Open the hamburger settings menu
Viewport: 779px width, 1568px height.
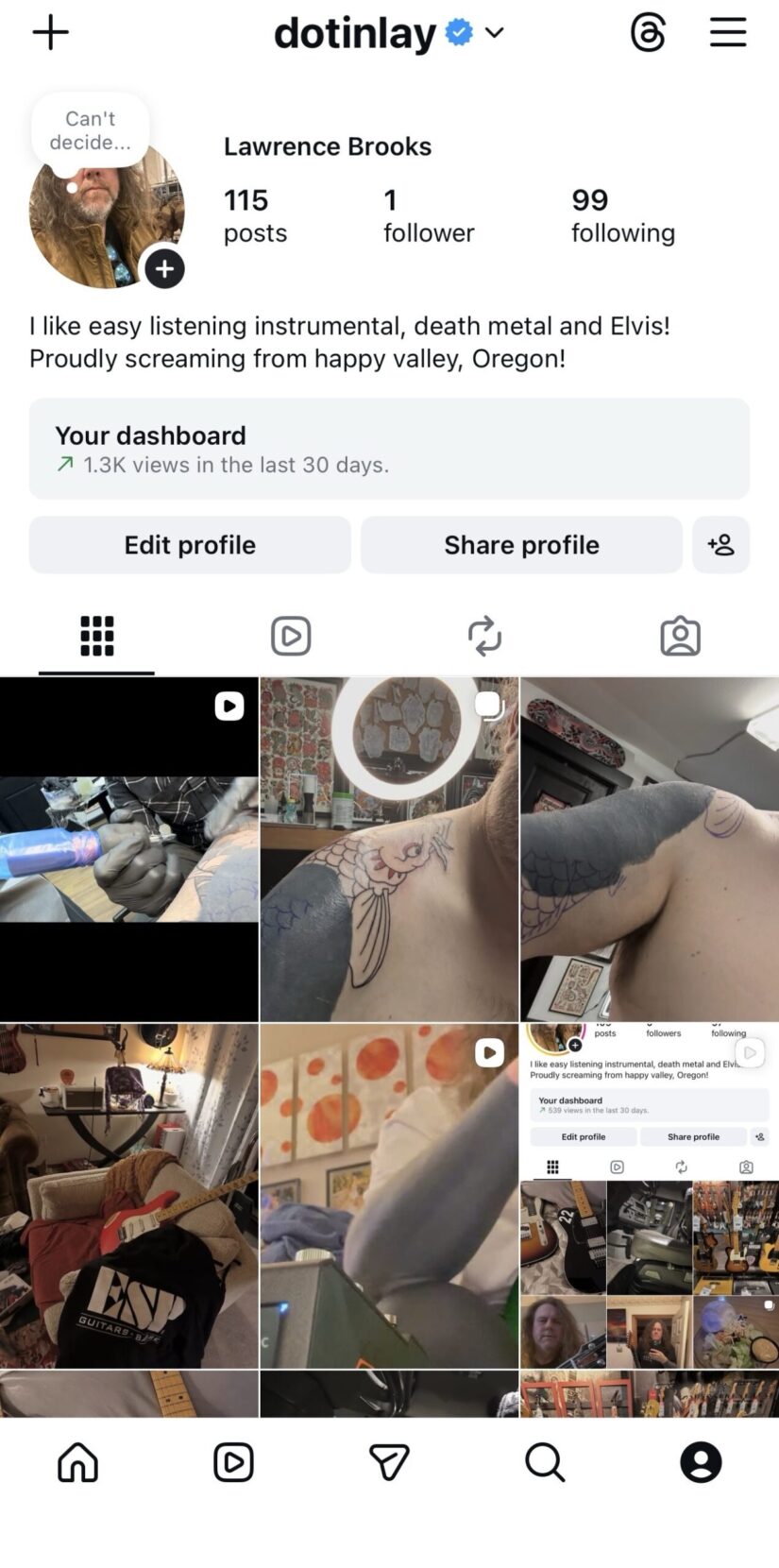tap(728, 33)
